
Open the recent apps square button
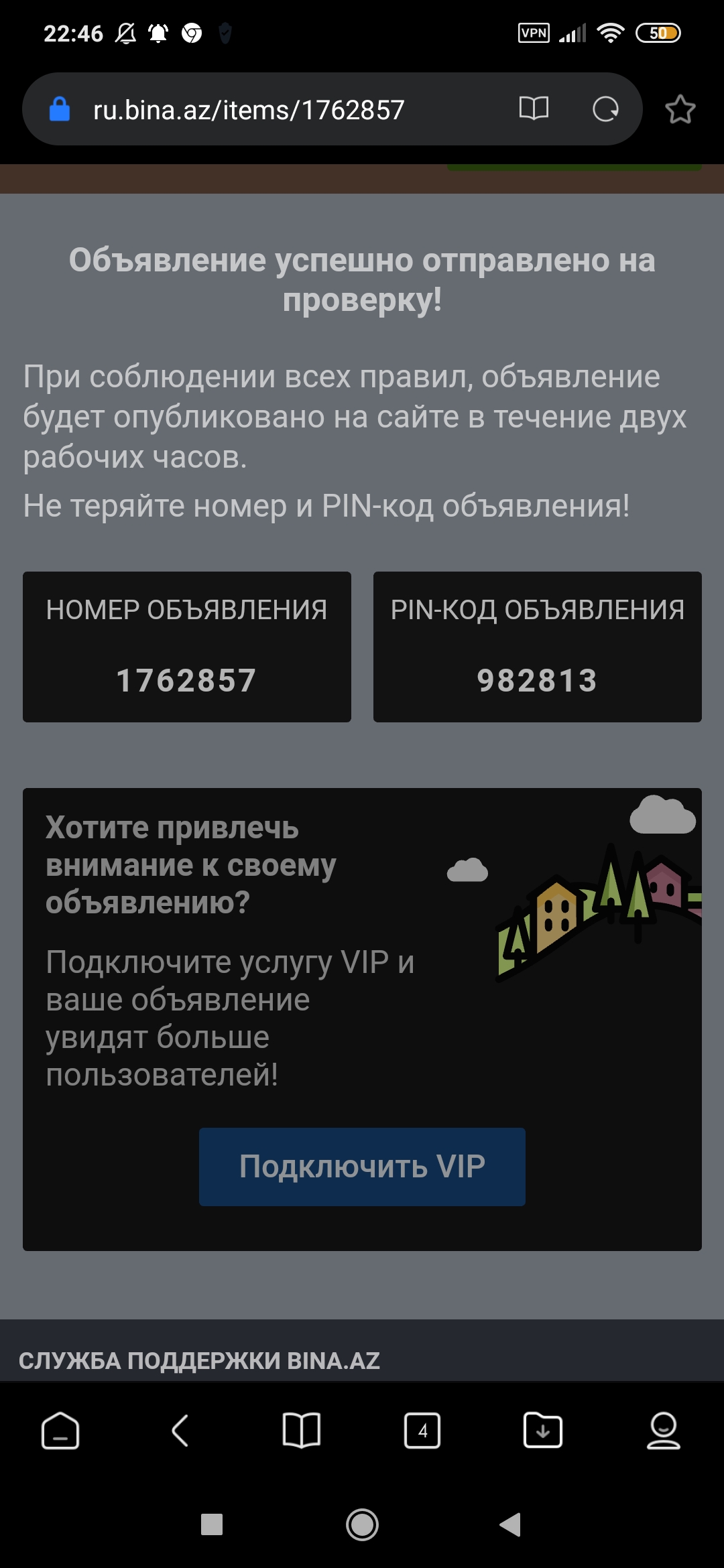(x=212, y=1524)
